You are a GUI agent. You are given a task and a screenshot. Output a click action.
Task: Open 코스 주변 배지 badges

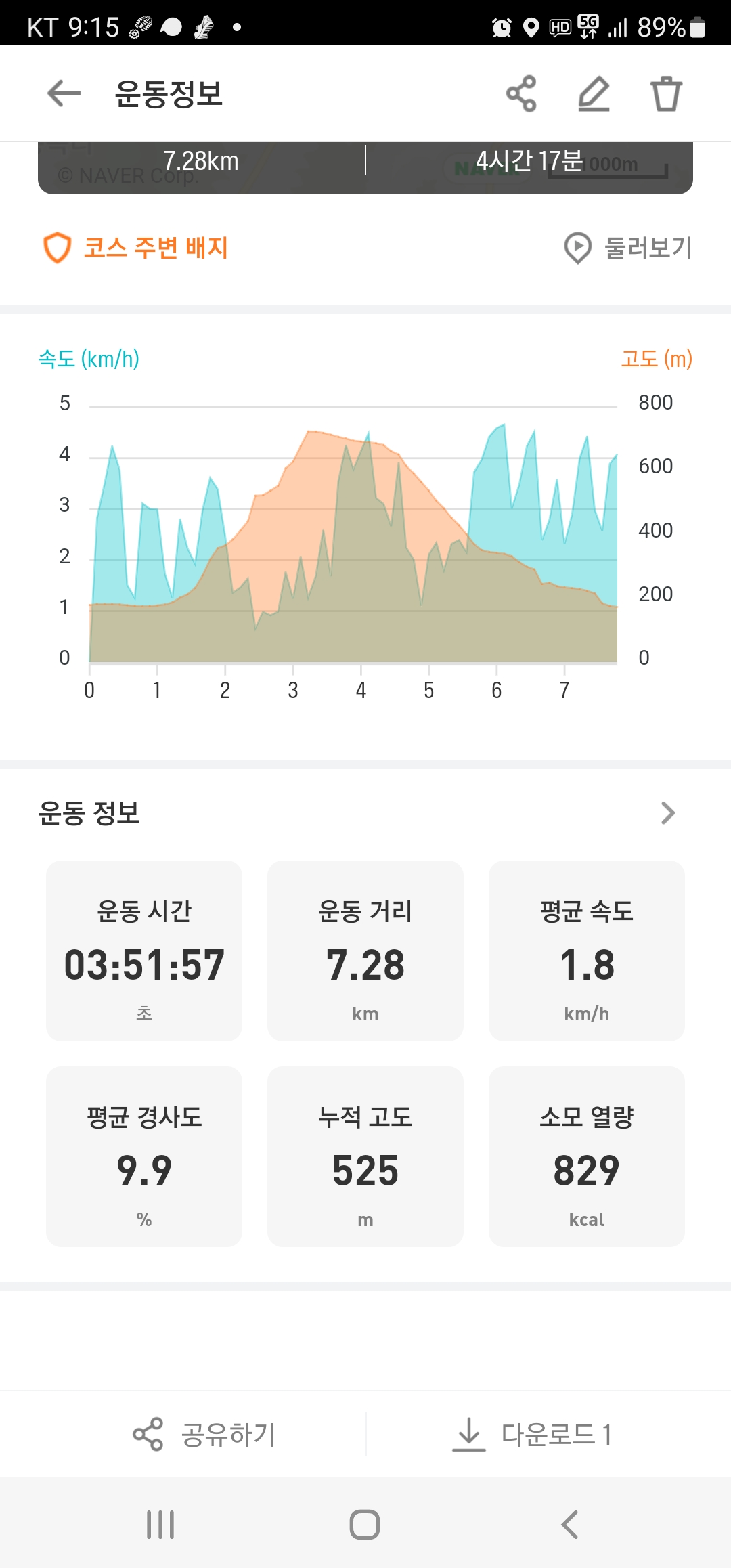(x=135, y=248)
